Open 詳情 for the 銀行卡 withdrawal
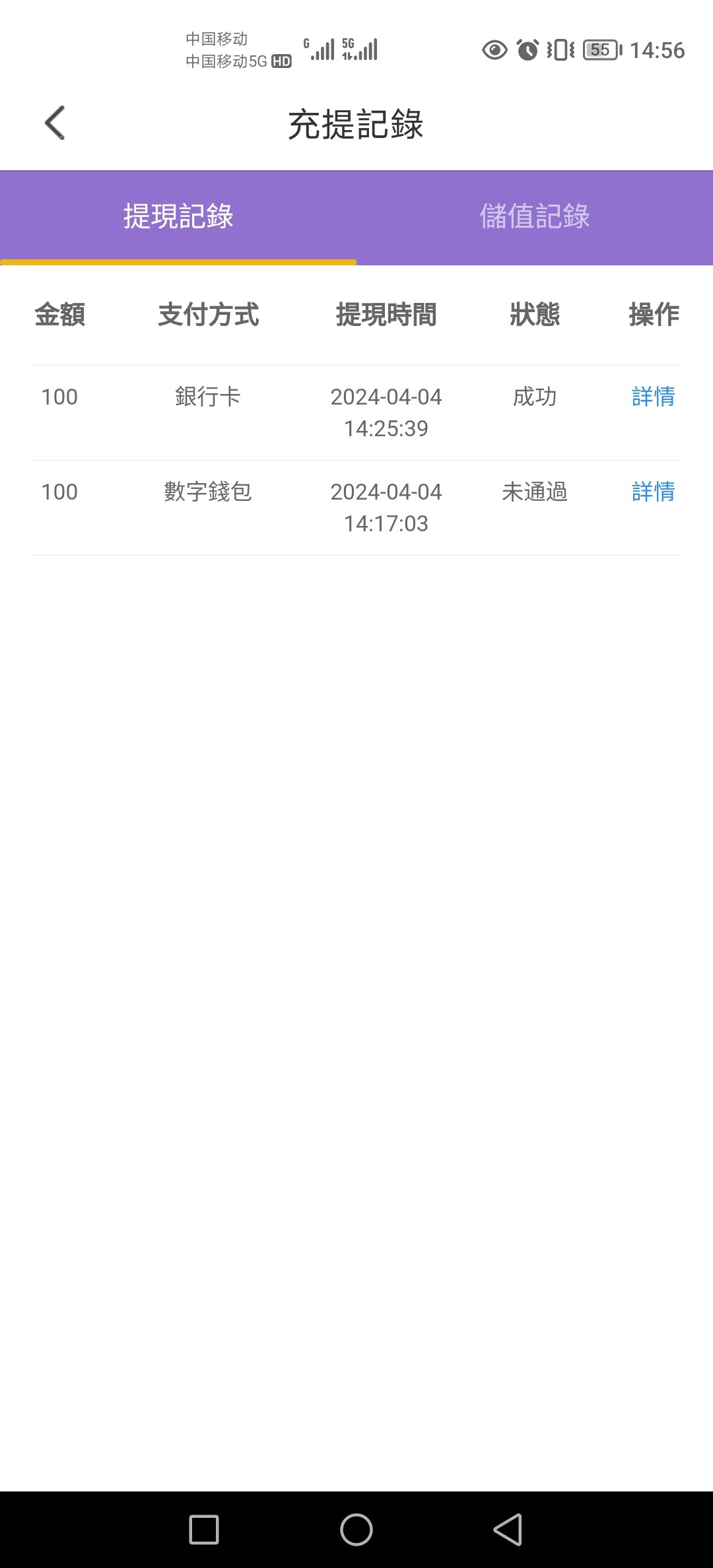713x1568 pixels. [653, 397]
